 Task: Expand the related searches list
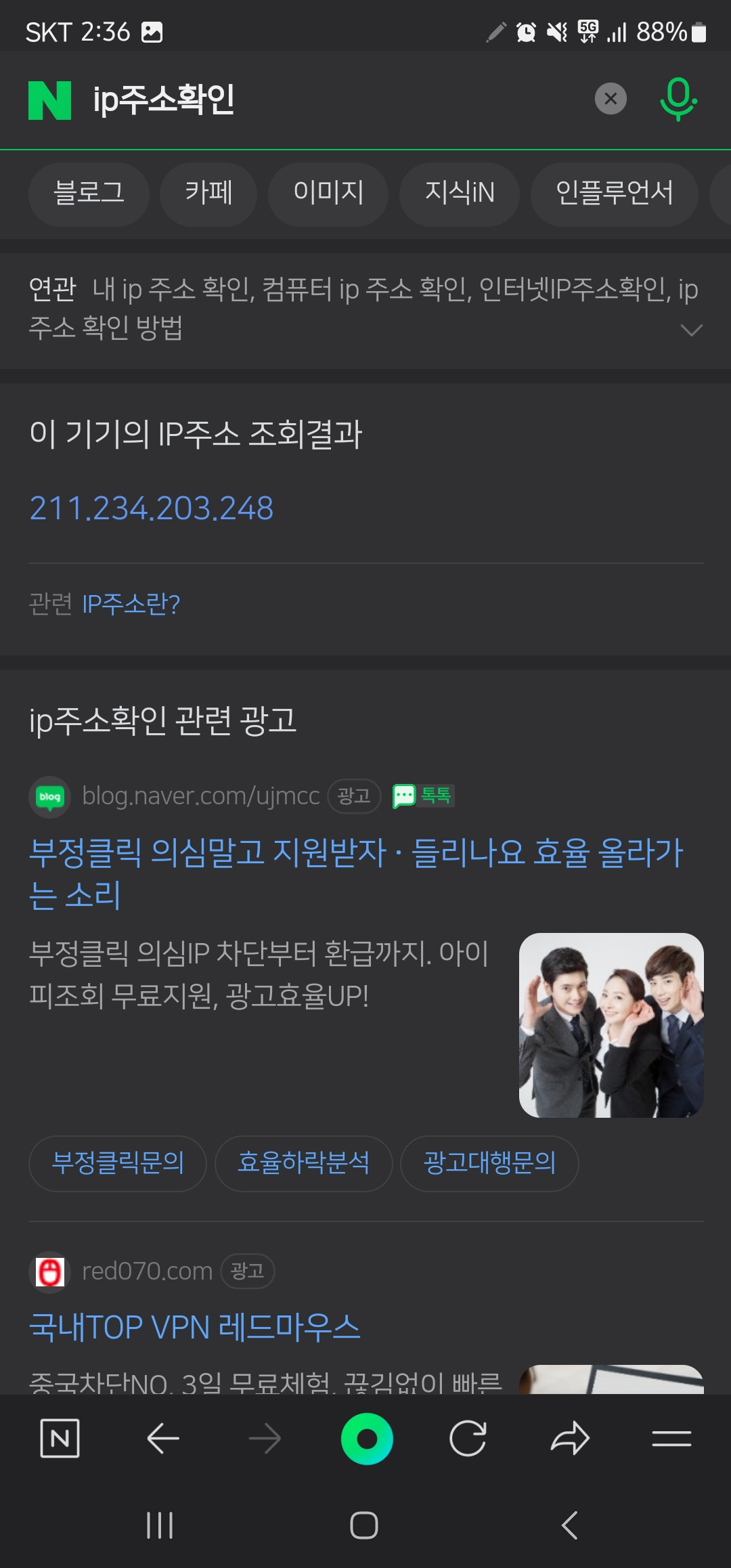point(691,330)
